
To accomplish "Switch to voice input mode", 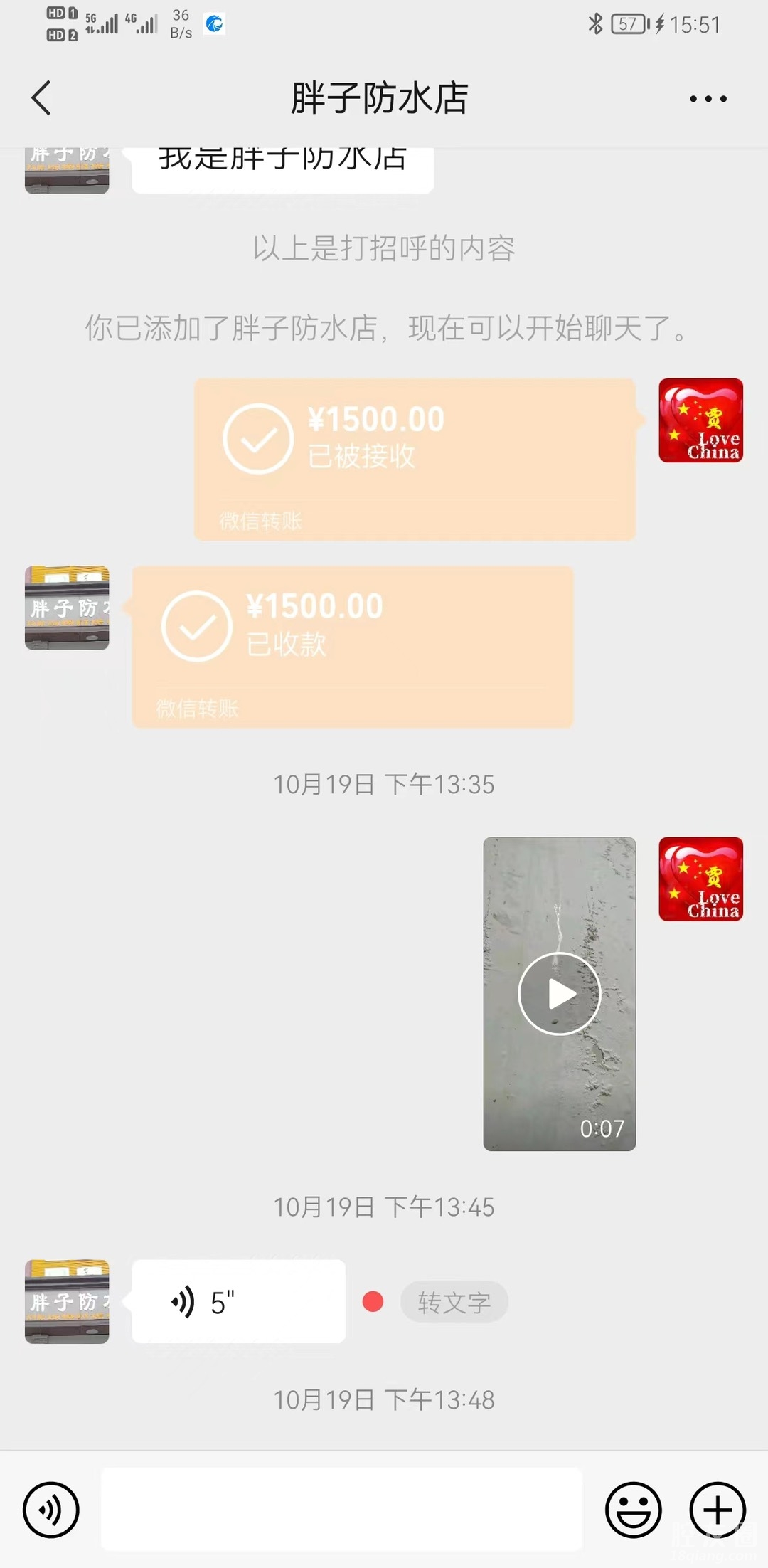I will click(50, 1510).
